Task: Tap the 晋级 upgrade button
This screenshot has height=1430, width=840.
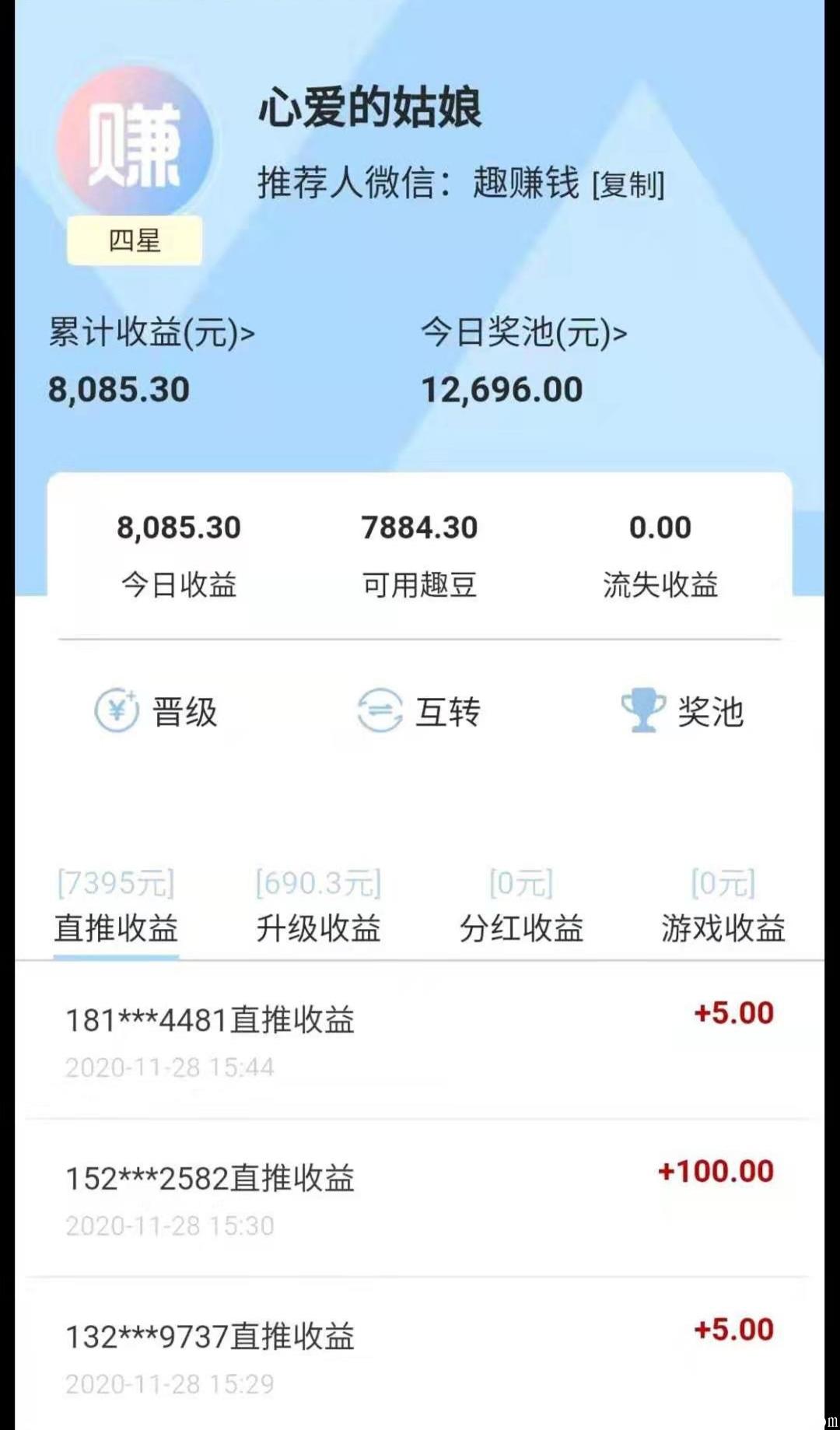Action: tap(156, 711)
